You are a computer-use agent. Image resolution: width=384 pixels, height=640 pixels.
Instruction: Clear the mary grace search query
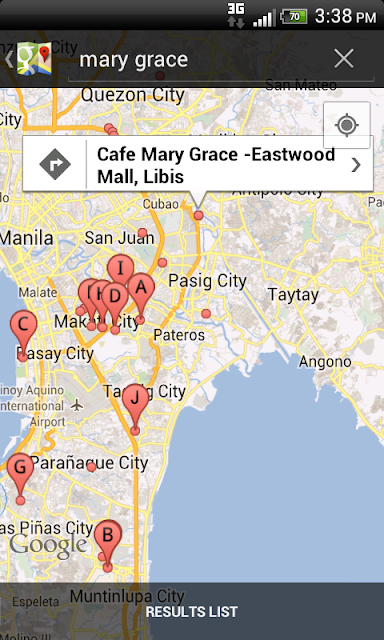tap(344, 60)
